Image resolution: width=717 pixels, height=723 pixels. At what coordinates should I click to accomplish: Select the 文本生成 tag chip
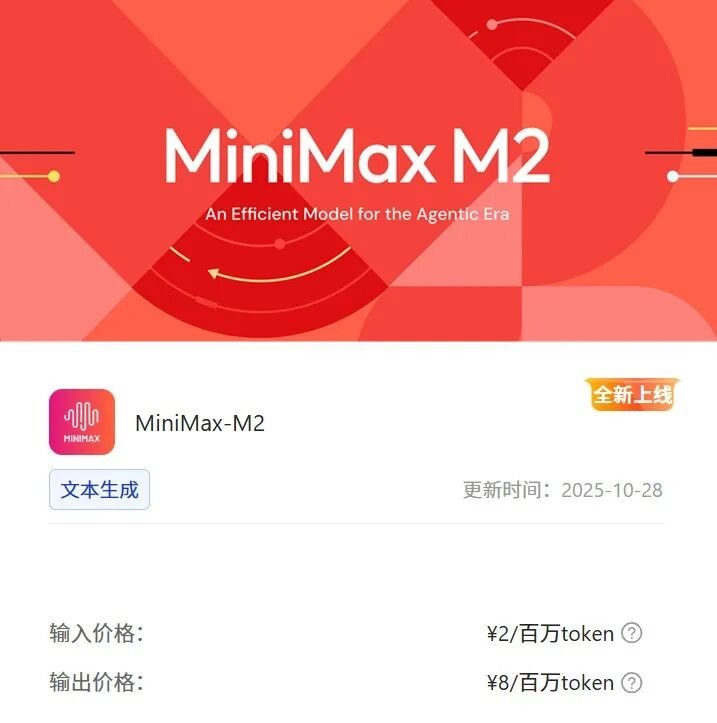coord(99,490)
